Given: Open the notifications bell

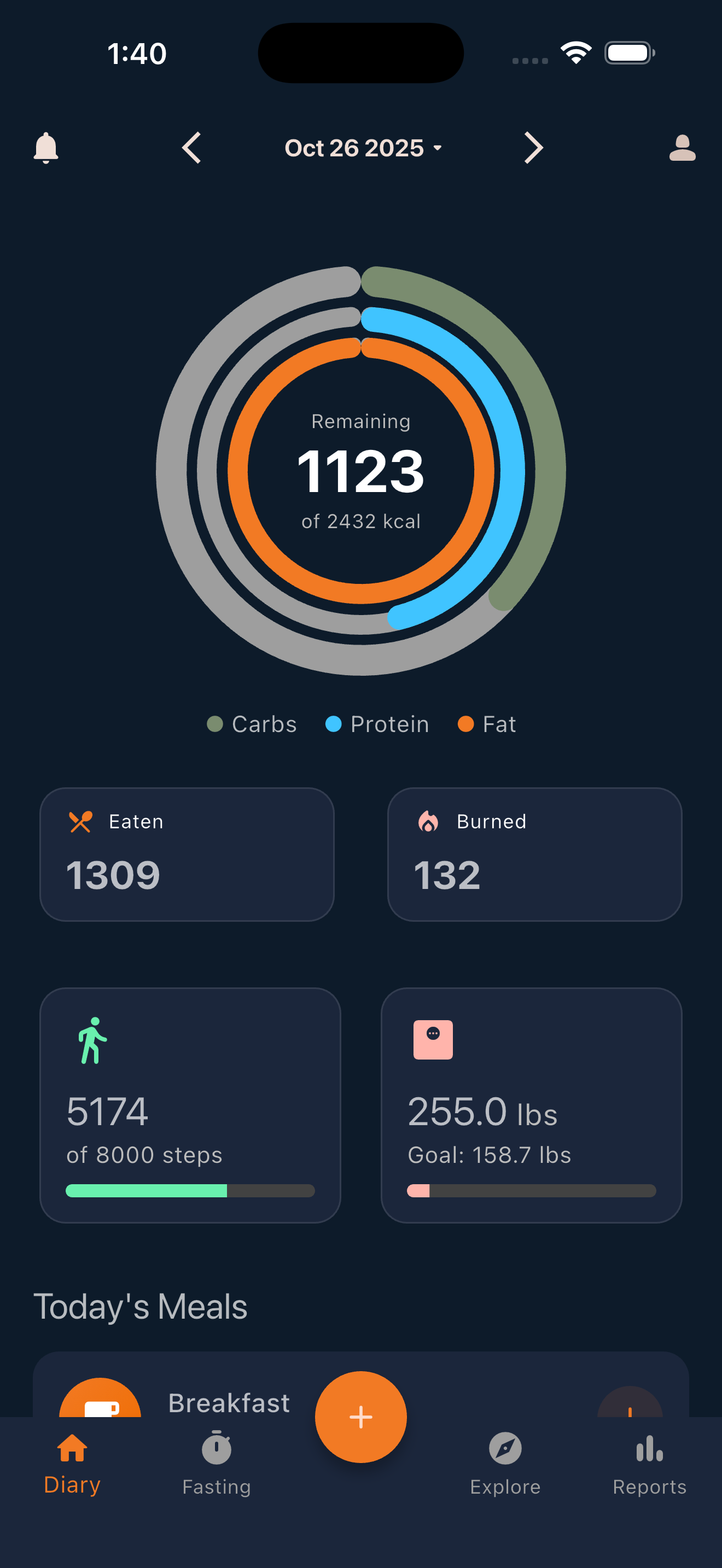Looking at the screenshot, I should click(45, 148).
